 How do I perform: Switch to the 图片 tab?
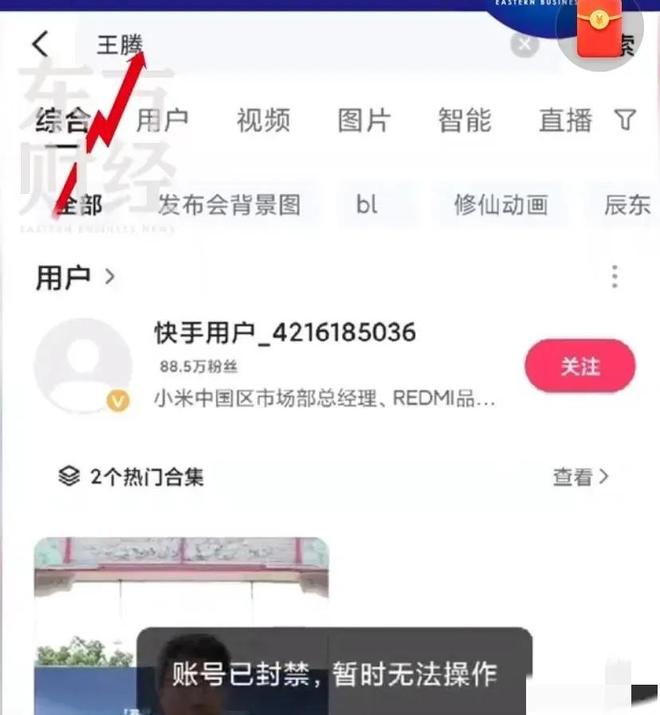tap(364, 121)
